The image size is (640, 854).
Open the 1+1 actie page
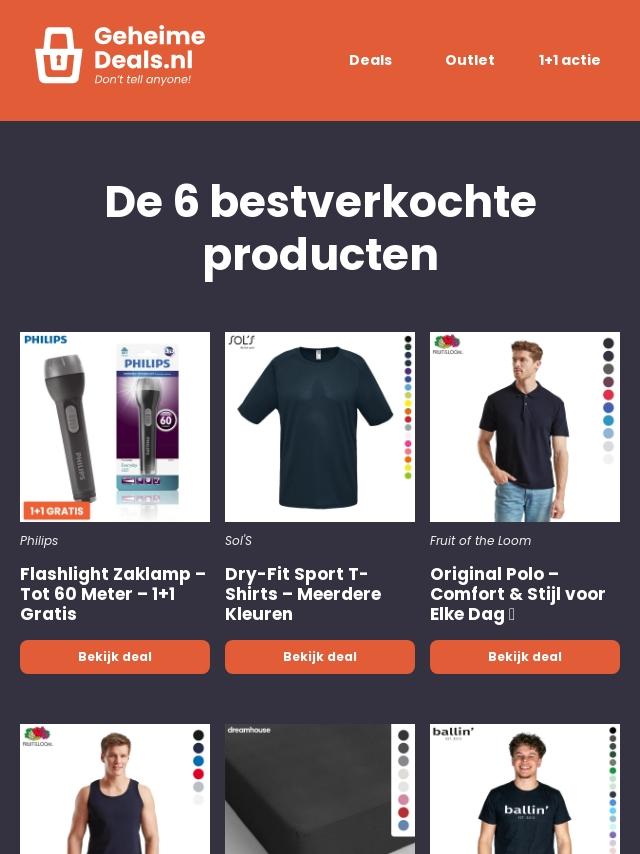pyautogui.click(x=569, y=60)
